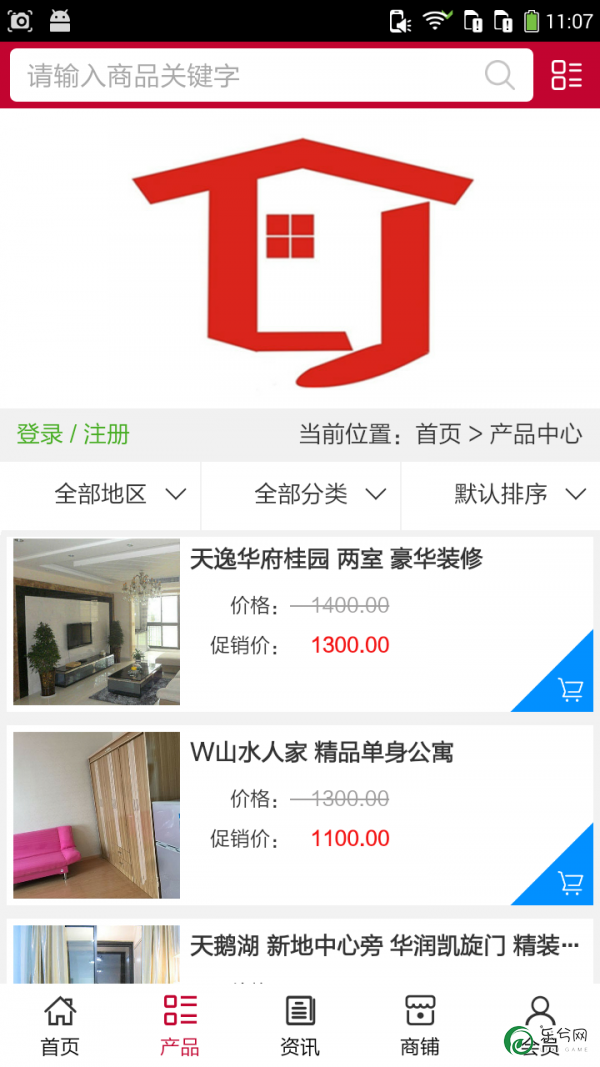Go to 首页 in the breadcrumb

click(x=438, y=434)
